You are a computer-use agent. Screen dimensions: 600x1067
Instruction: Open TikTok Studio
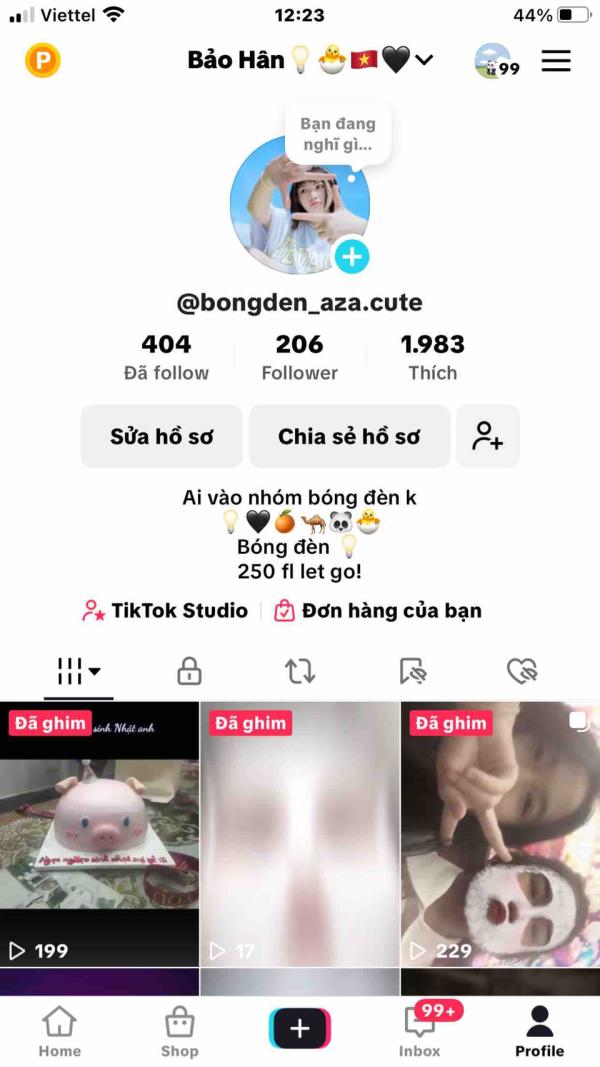point(165,610)
